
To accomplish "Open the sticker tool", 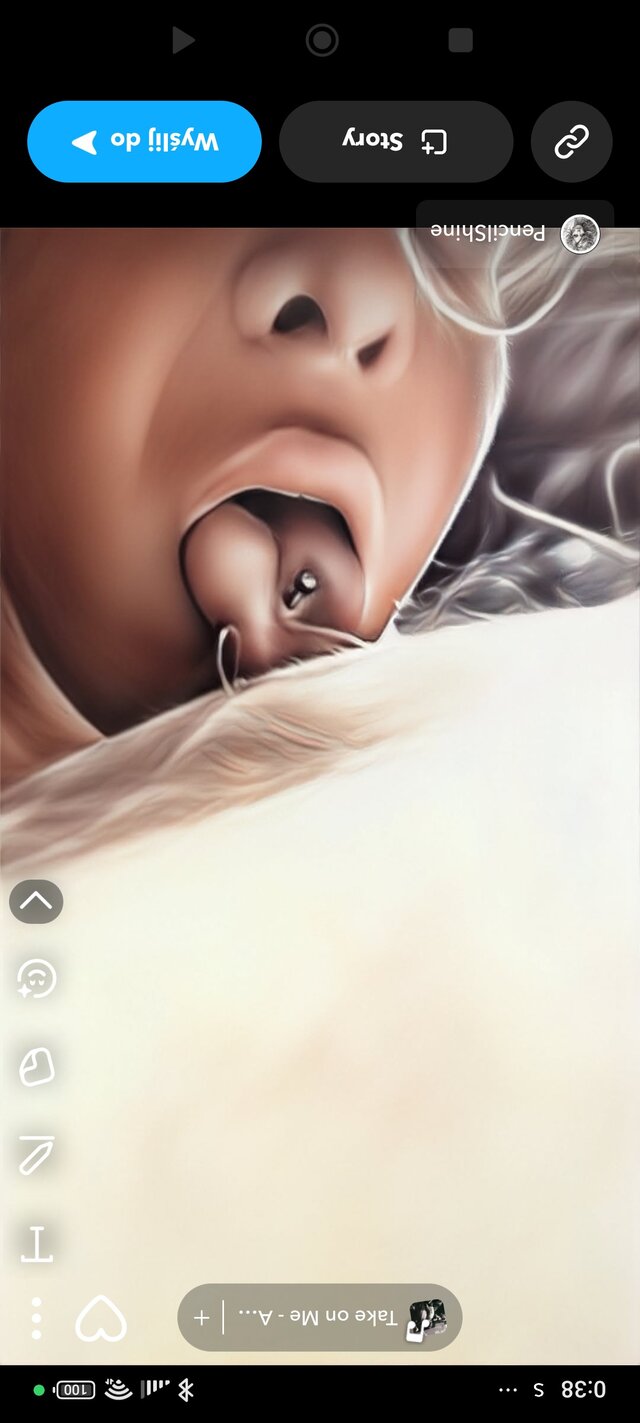I will (36, 1066).
